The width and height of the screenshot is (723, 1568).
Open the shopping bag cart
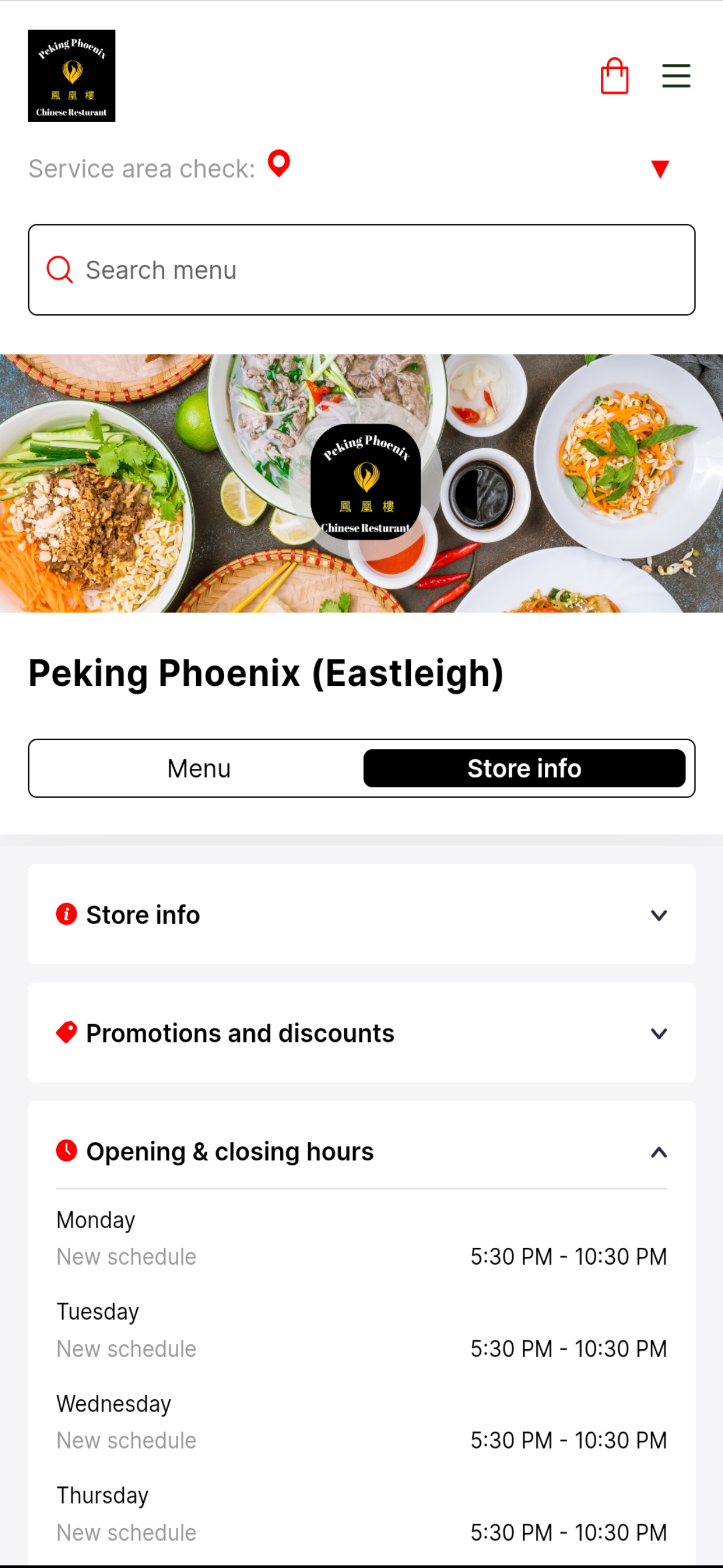click(x=614, y=76)
